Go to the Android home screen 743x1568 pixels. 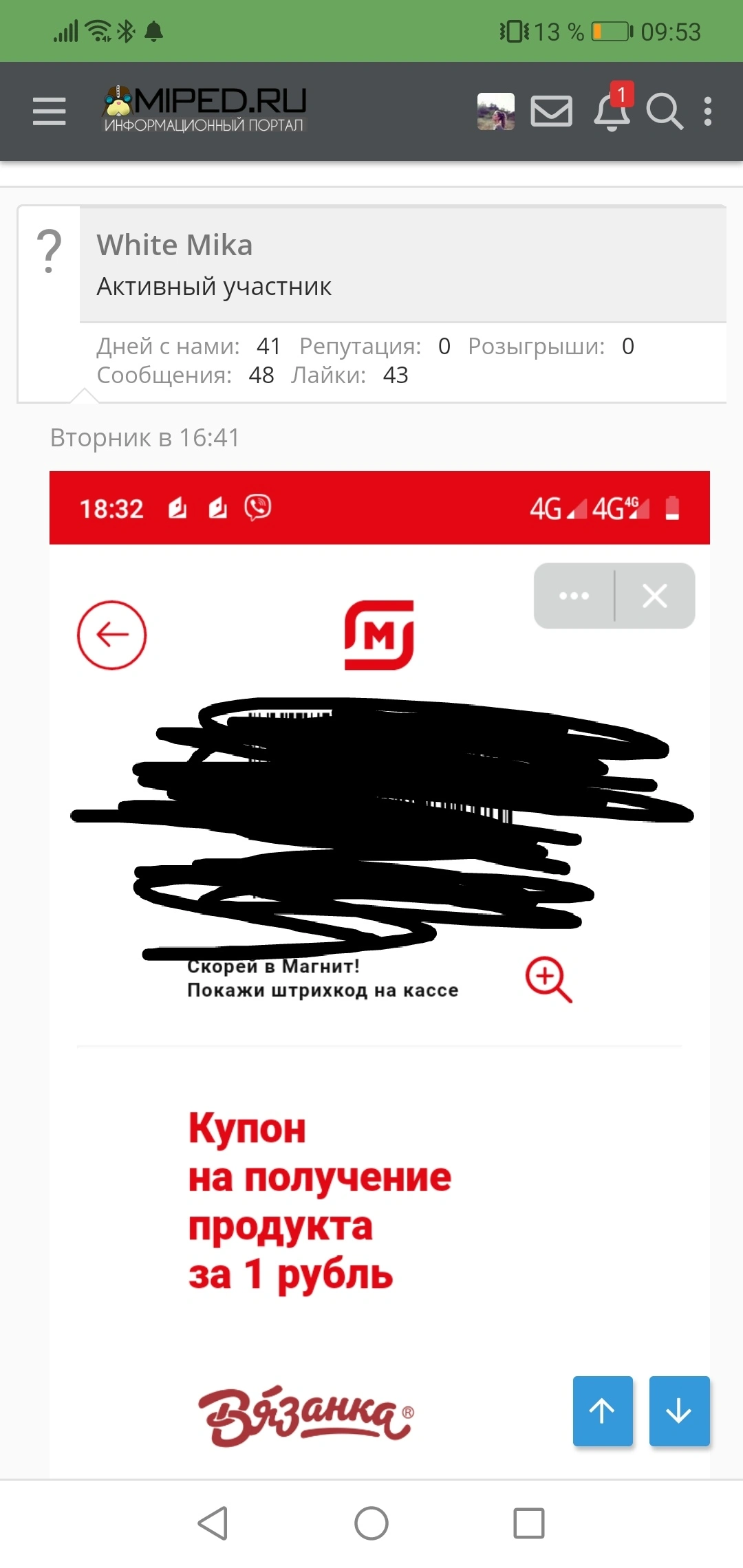coord(371,1523)
